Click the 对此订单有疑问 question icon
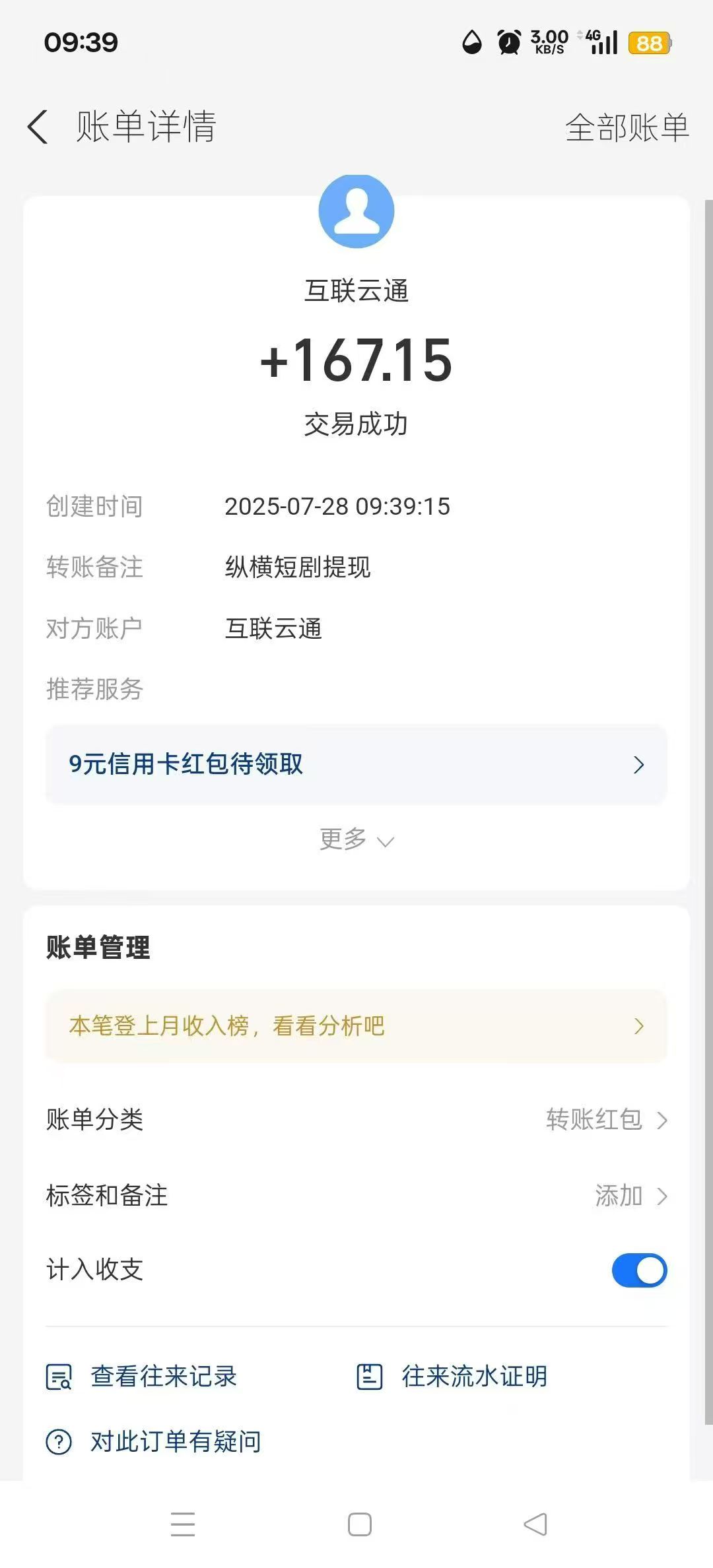713x1568 pixels. [x=59, y=1441]
